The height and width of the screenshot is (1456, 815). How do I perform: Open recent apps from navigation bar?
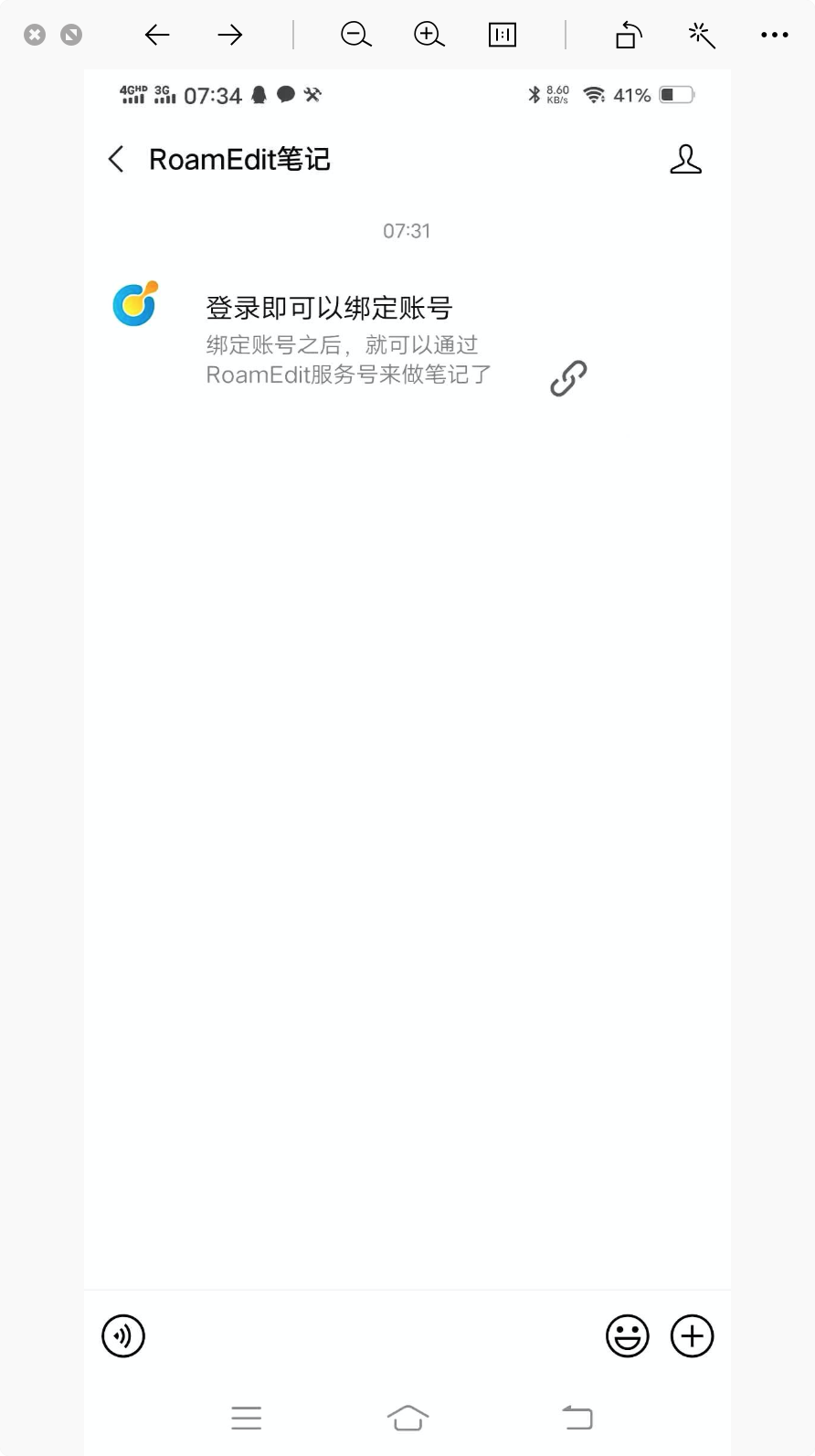[247, 1418]
